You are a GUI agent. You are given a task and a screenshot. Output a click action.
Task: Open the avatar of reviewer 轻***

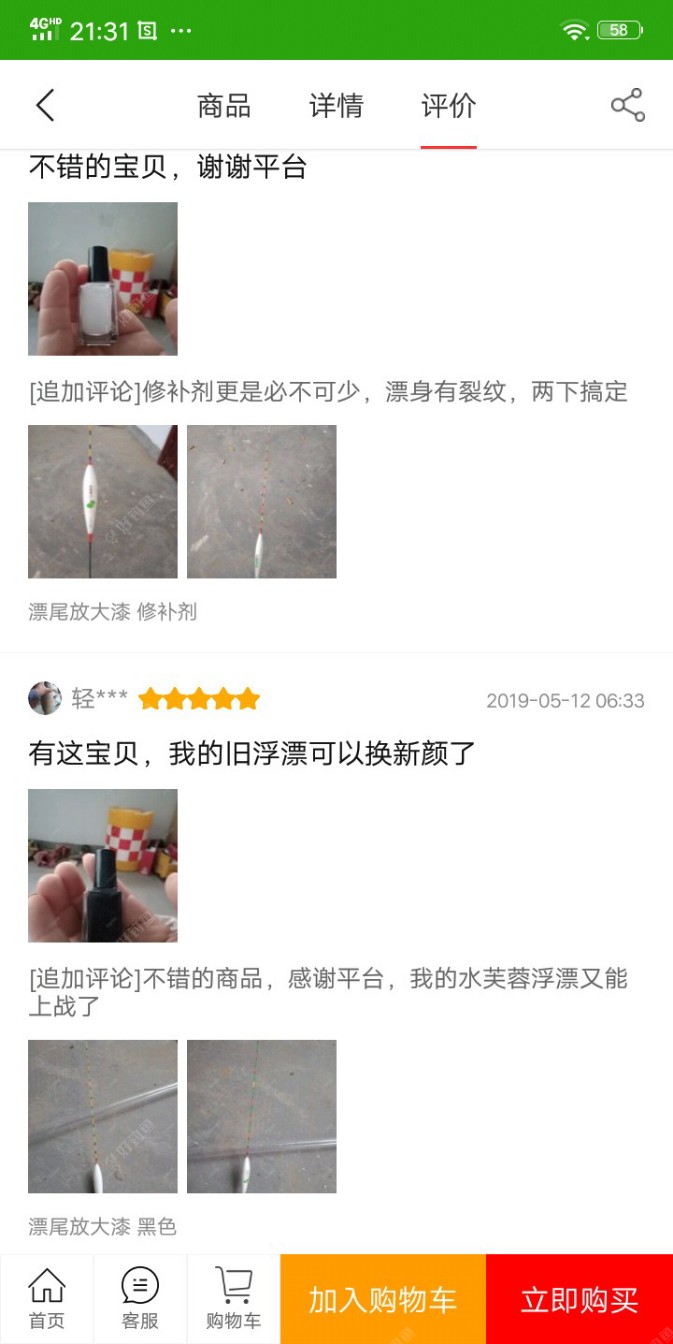pyautogui.click(x=45, y=698)
